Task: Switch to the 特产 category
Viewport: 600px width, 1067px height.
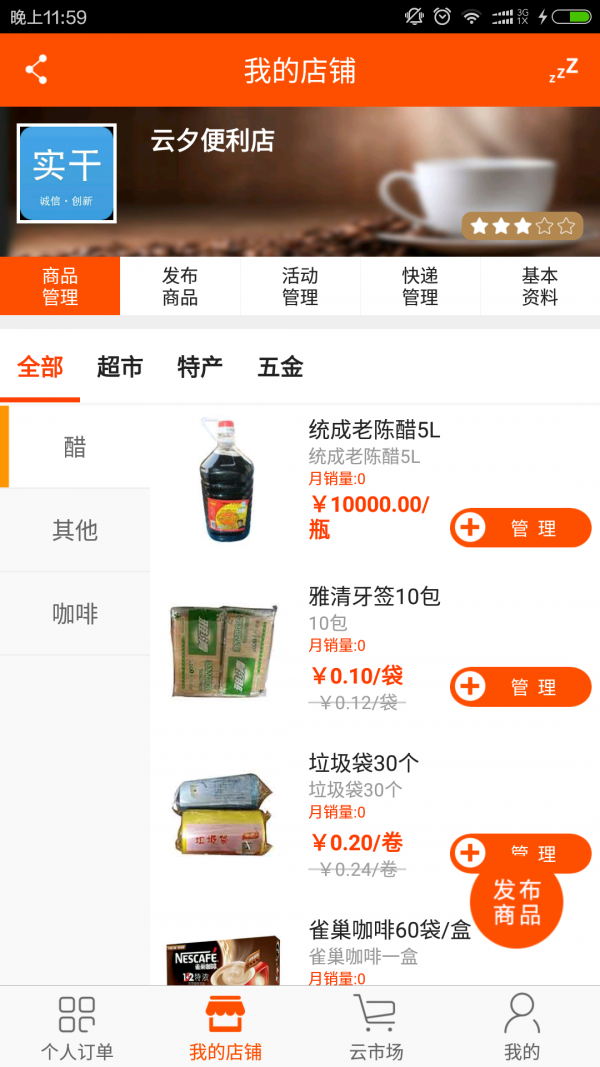Action: click(200, 367)
